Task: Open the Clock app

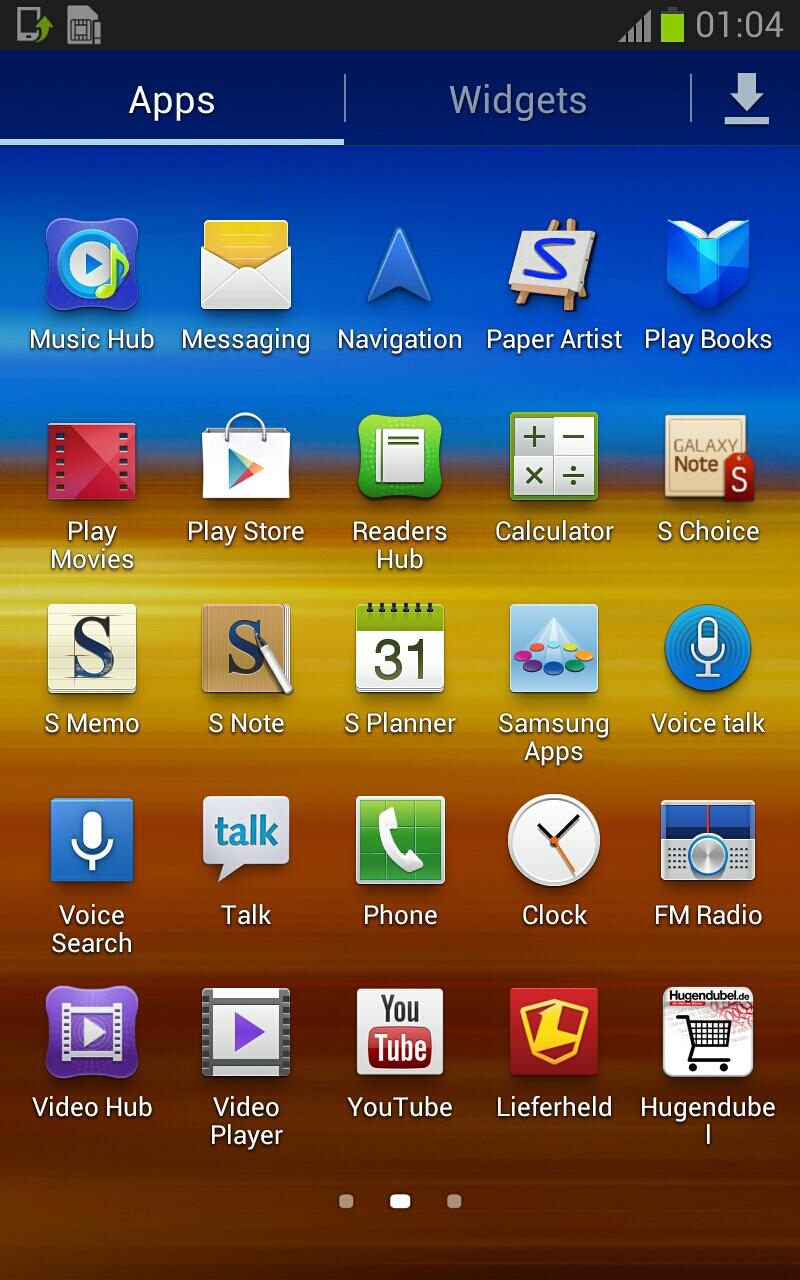Action: pos(554,842)
